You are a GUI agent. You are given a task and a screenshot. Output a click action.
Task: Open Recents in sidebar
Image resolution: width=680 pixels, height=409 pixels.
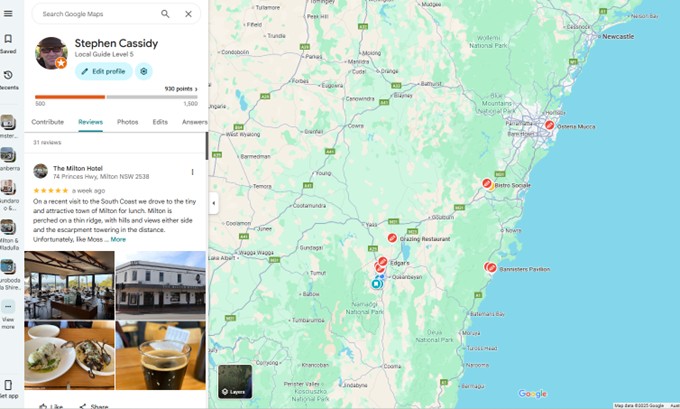point(8,80)
